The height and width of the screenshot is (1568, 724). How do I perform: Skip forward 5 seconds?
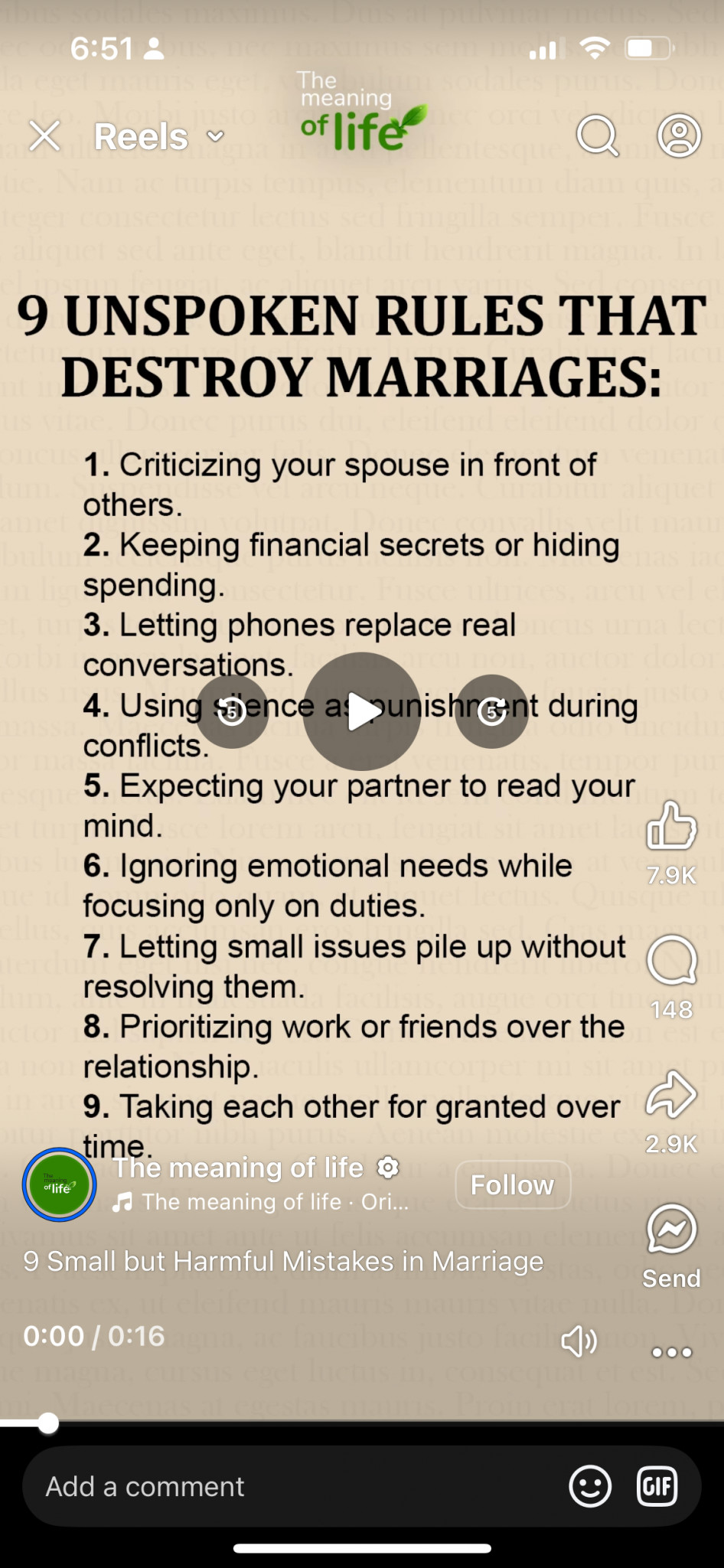(491, 711)
